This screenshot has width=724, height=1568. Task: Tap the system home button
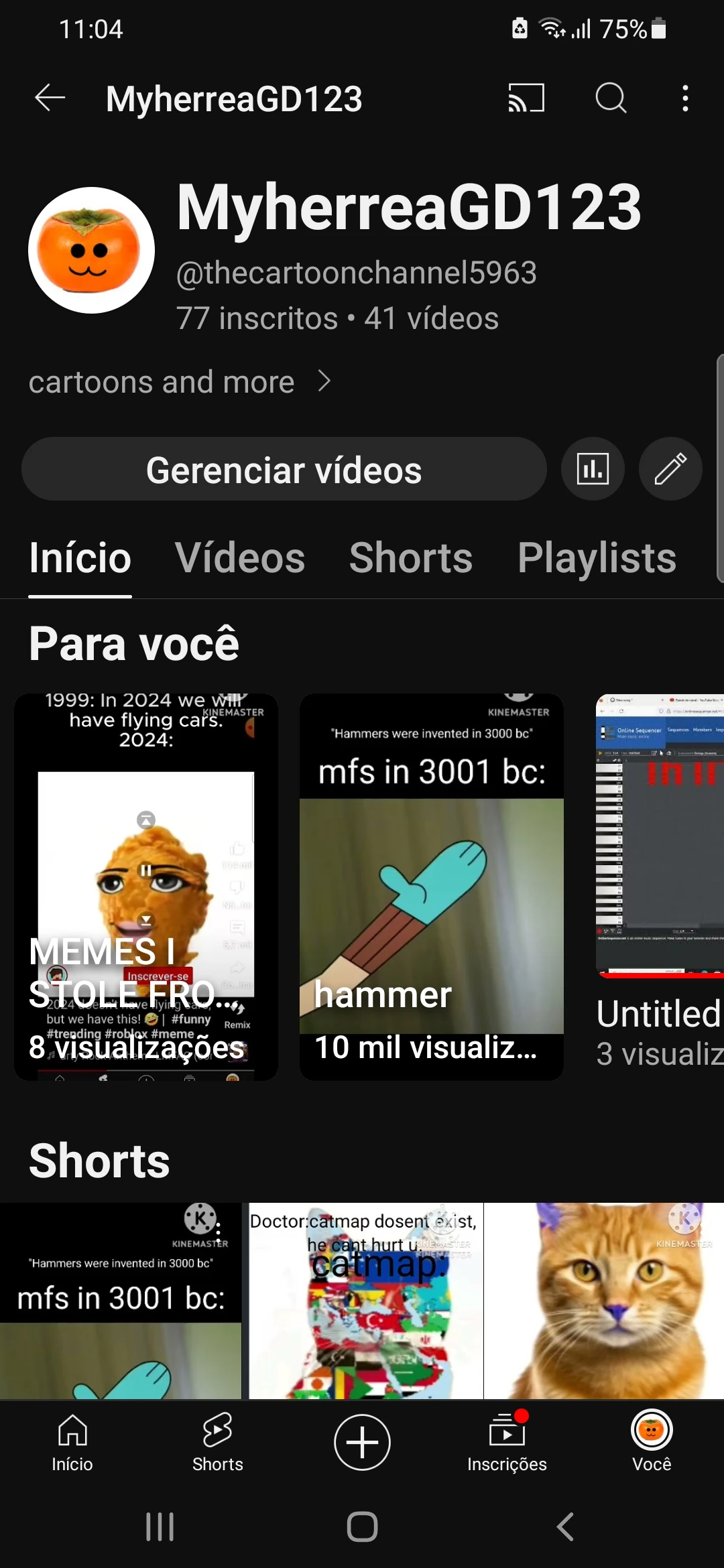tap(362, 1527)
